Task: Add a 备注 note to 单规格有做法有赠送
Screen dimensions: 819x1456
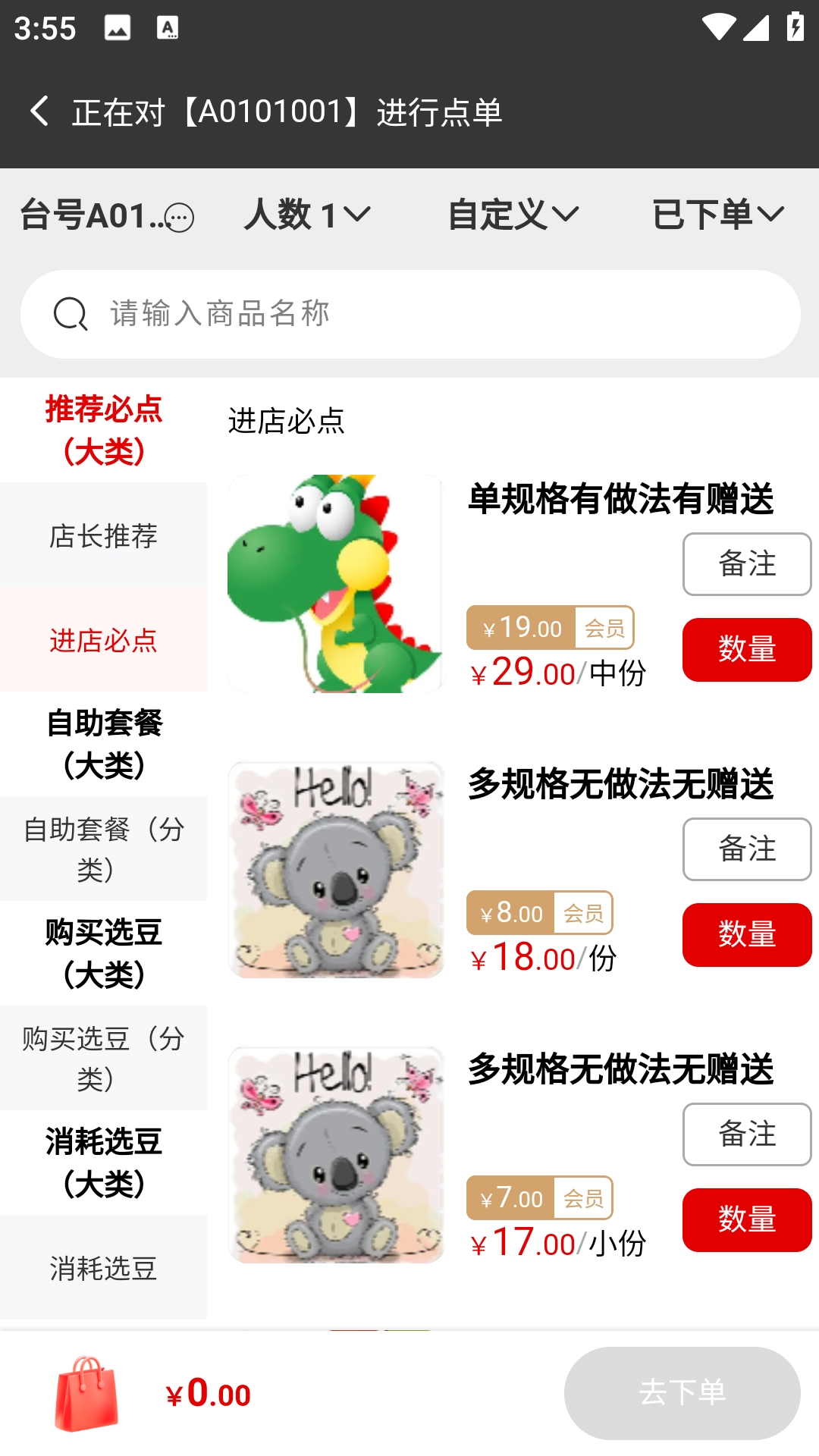Action: pyautogui.click(x=747, y=564)
